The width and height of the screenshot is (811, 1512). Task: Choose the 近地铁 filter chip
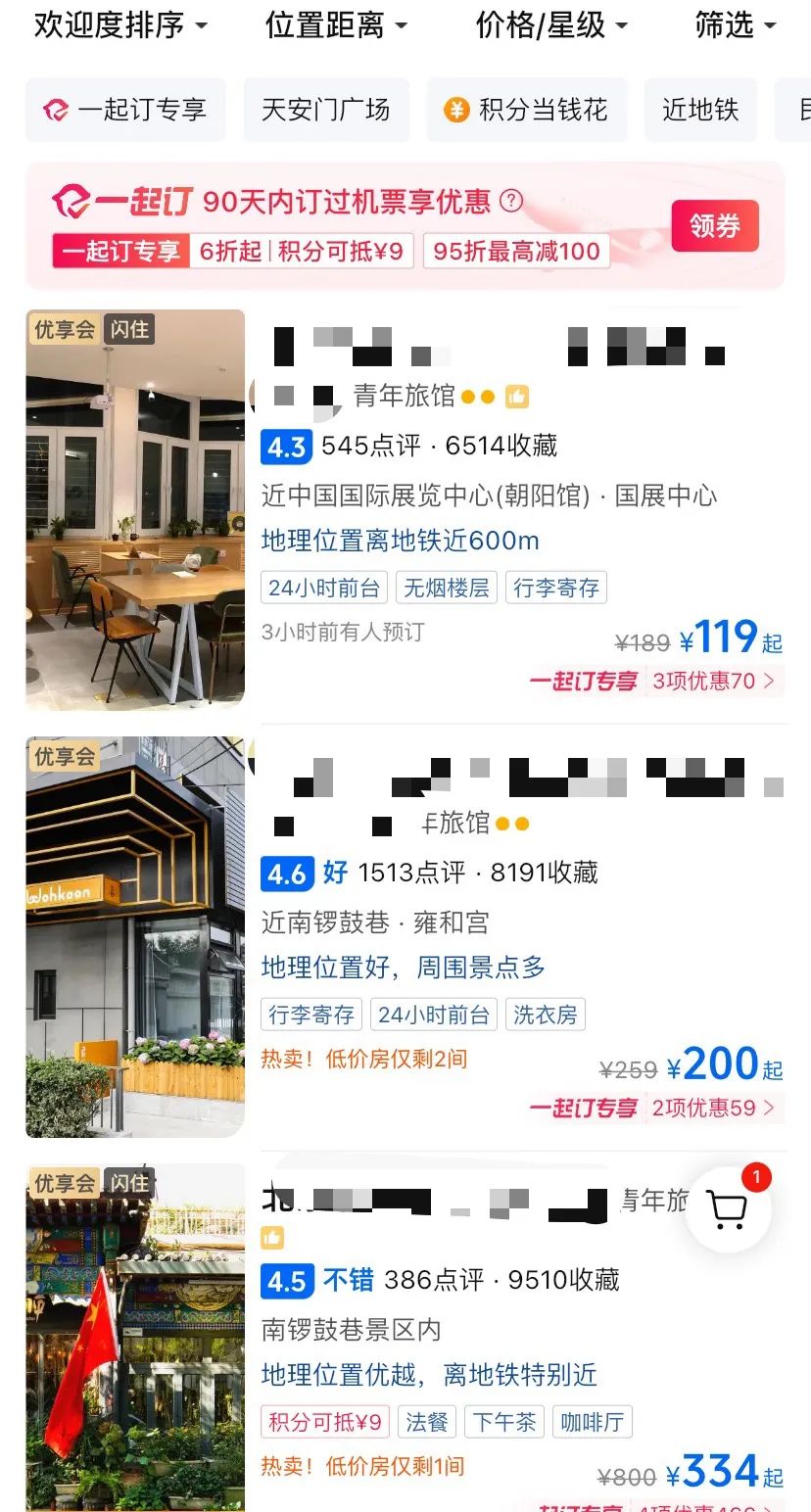pyautogui.click(x=700, y=110)
